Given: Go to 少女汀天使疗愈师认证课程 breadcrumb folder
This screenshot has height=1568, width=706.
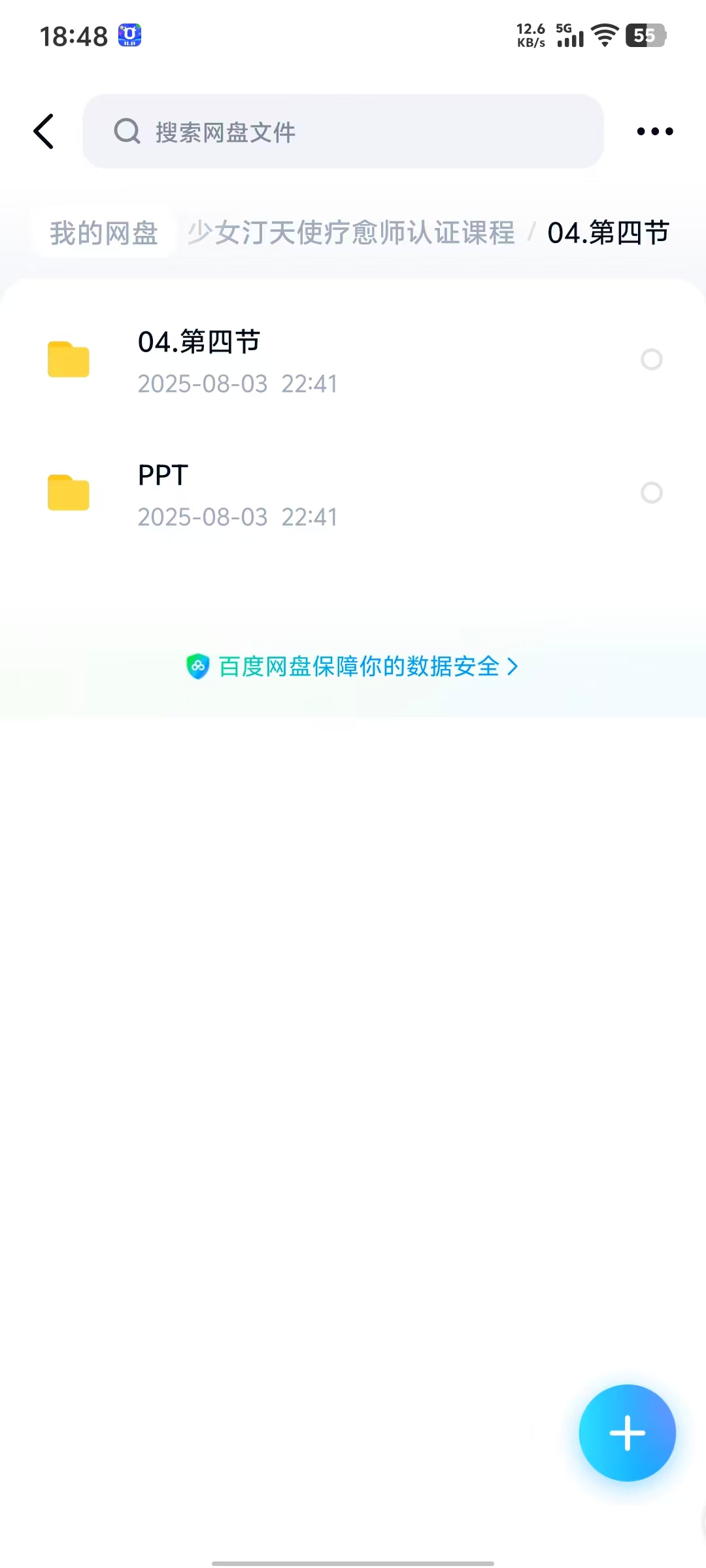Looking at the screenshot, I should point(351,233).
